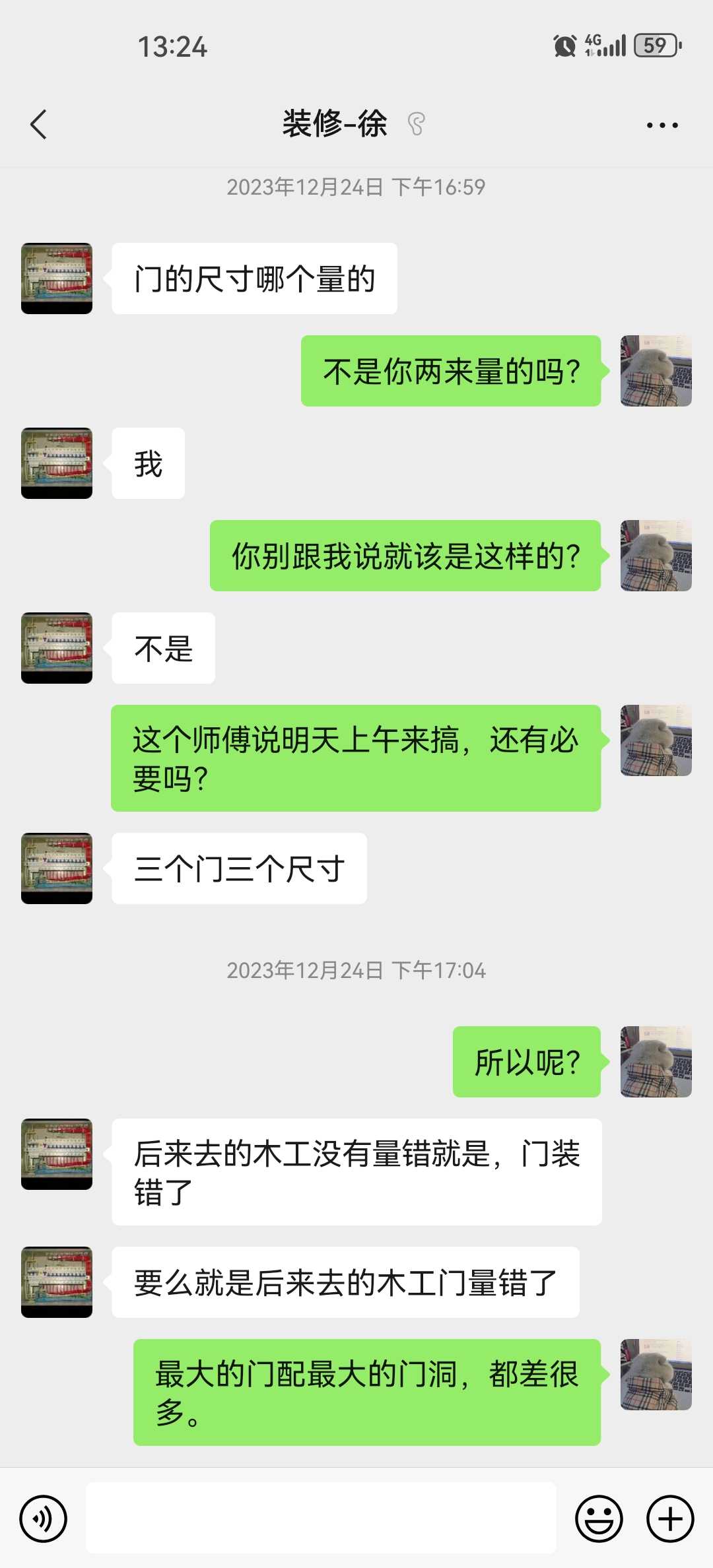Open the chat info overflow menu
The height and width of the screenshot is (1568, 713).
pyautogui.click(x=662, y=125)
